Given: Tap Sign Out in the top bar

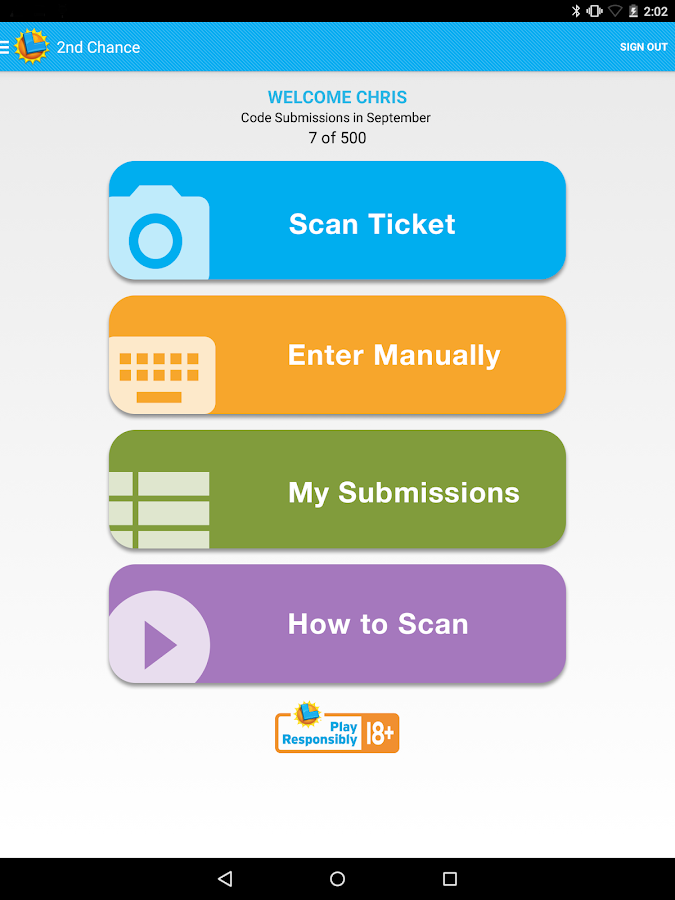Looking at the screenshot, I should coord(643,47).
